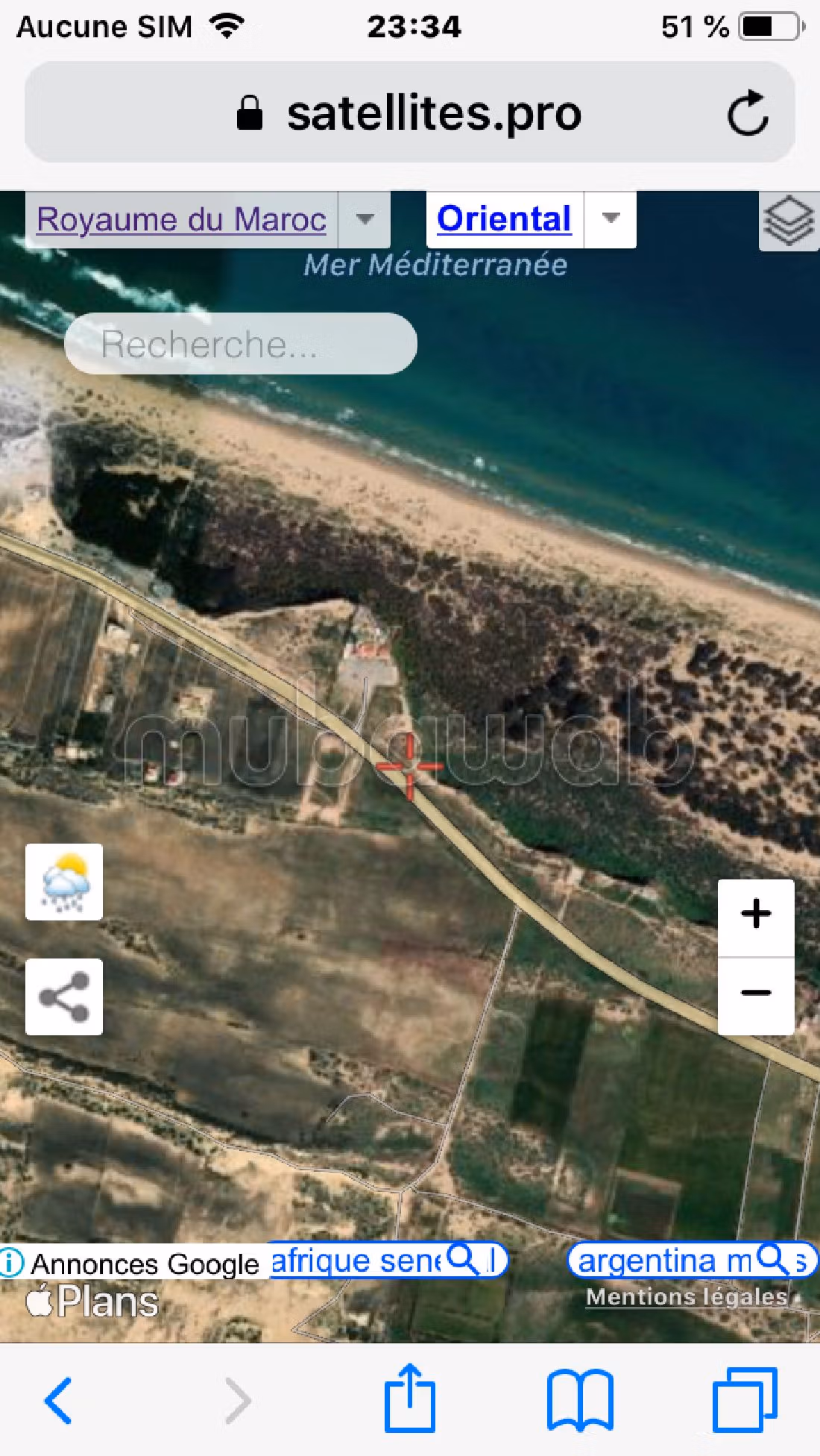Open the Annonces Google info icon
The height and width of the screenshot is (1456, 820).
point(12,1263)
